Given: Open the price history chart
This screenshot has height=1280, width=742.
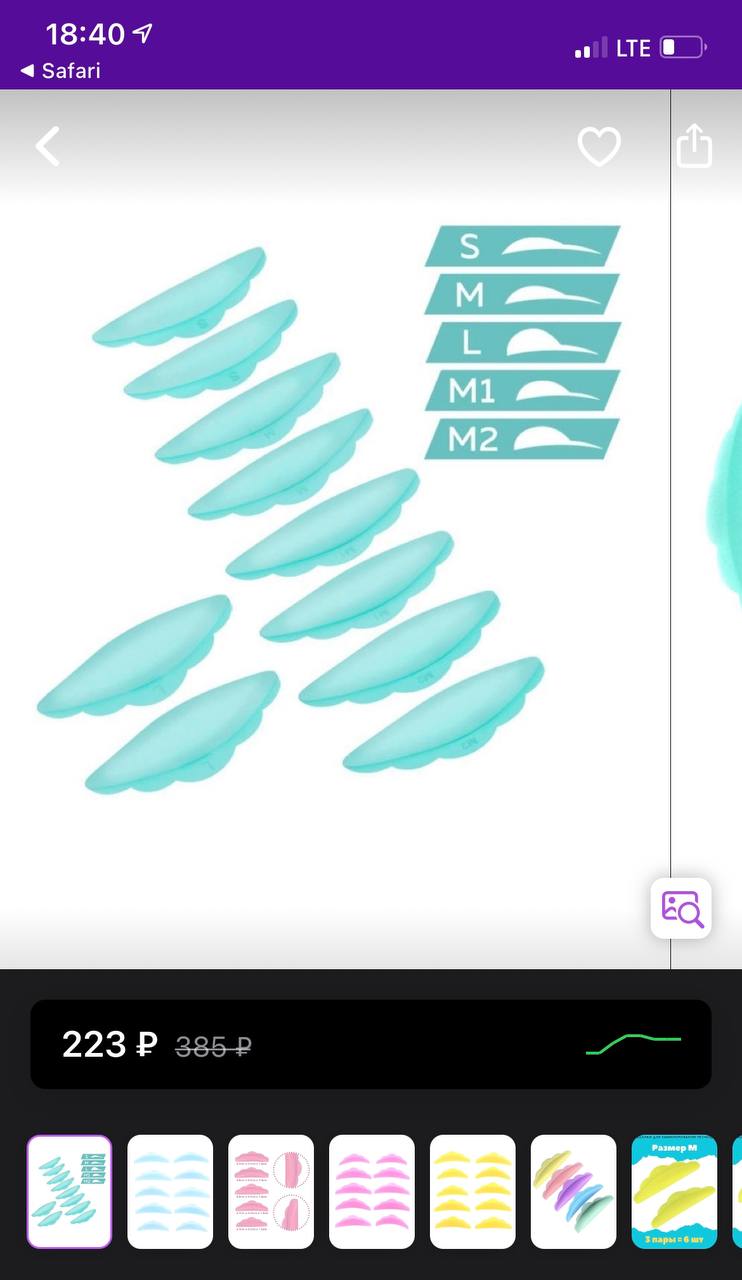Looking at the screenshot, I should click(x=633, y=1045).
